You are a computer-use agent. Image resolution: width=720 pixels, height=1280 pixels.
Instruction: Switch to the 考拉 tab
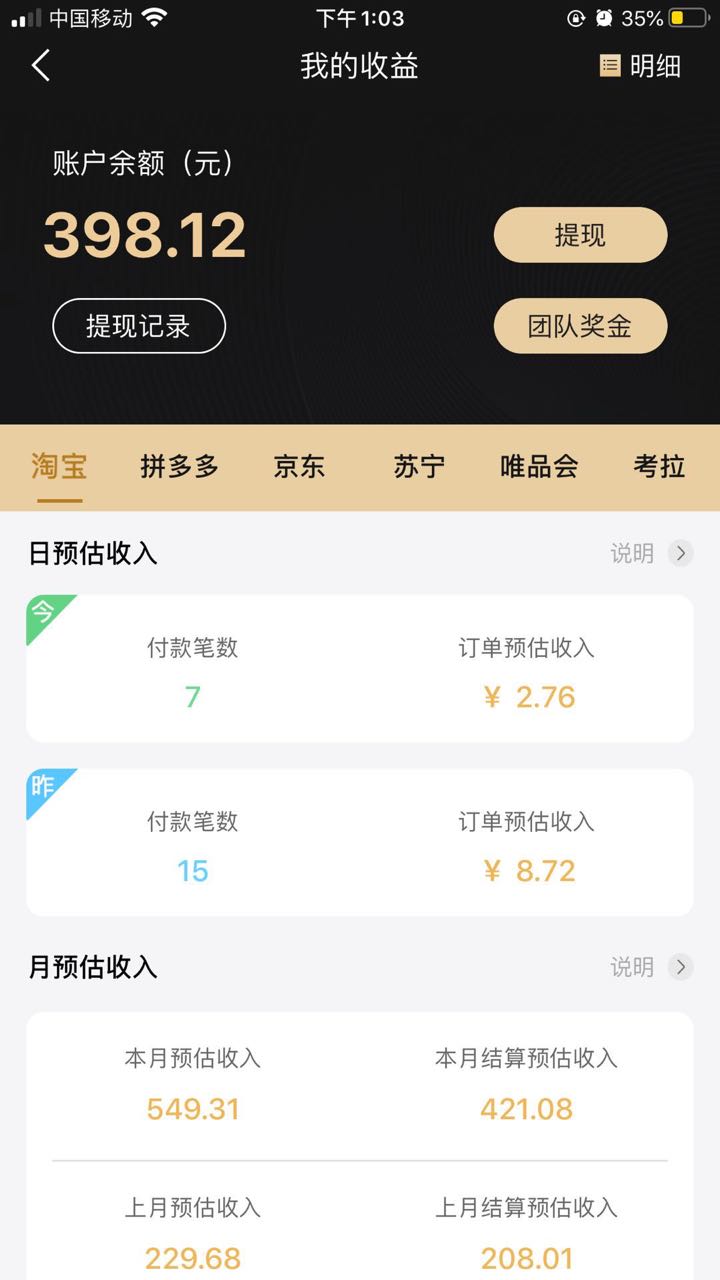(659, 466)
